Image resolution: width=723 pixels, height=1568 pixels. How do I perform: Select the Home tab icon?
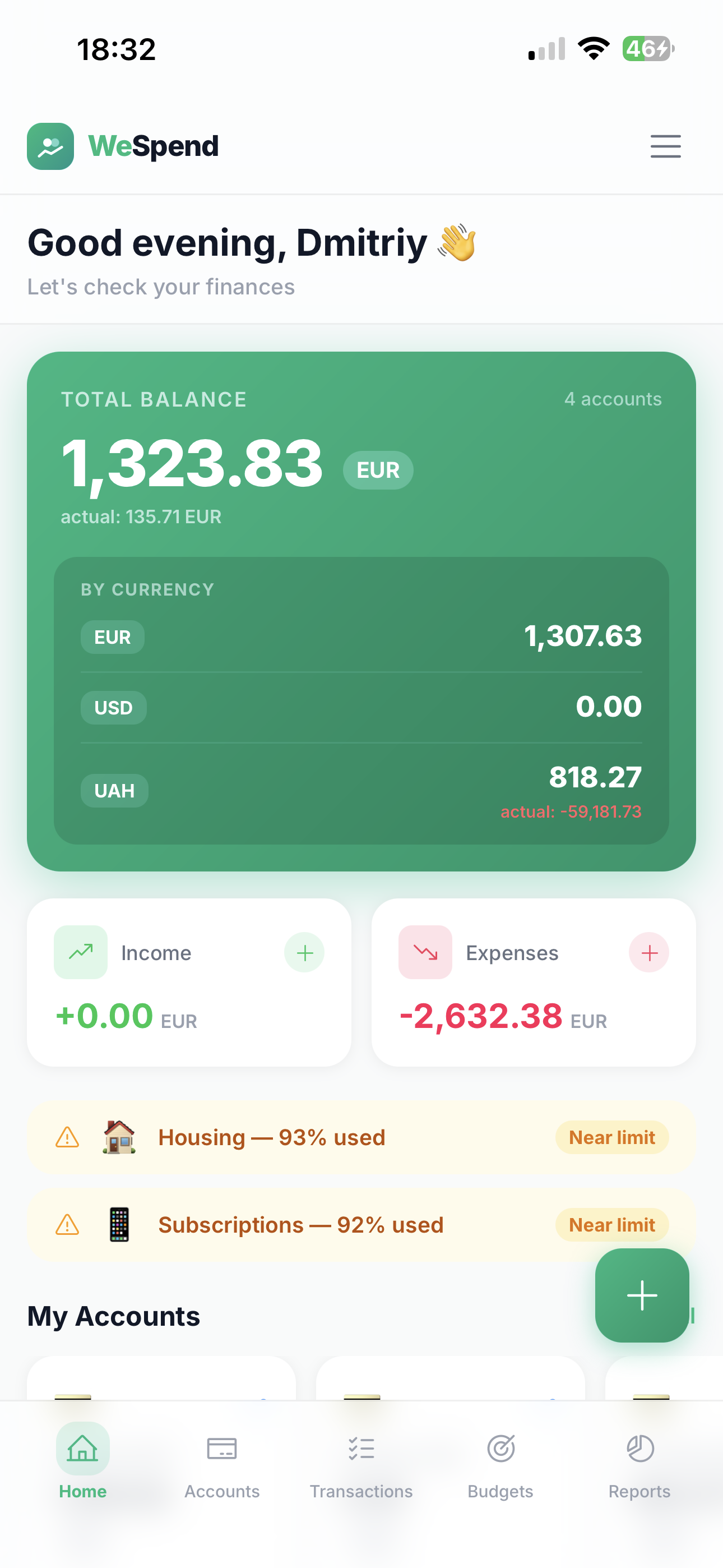pos(82,1449)
